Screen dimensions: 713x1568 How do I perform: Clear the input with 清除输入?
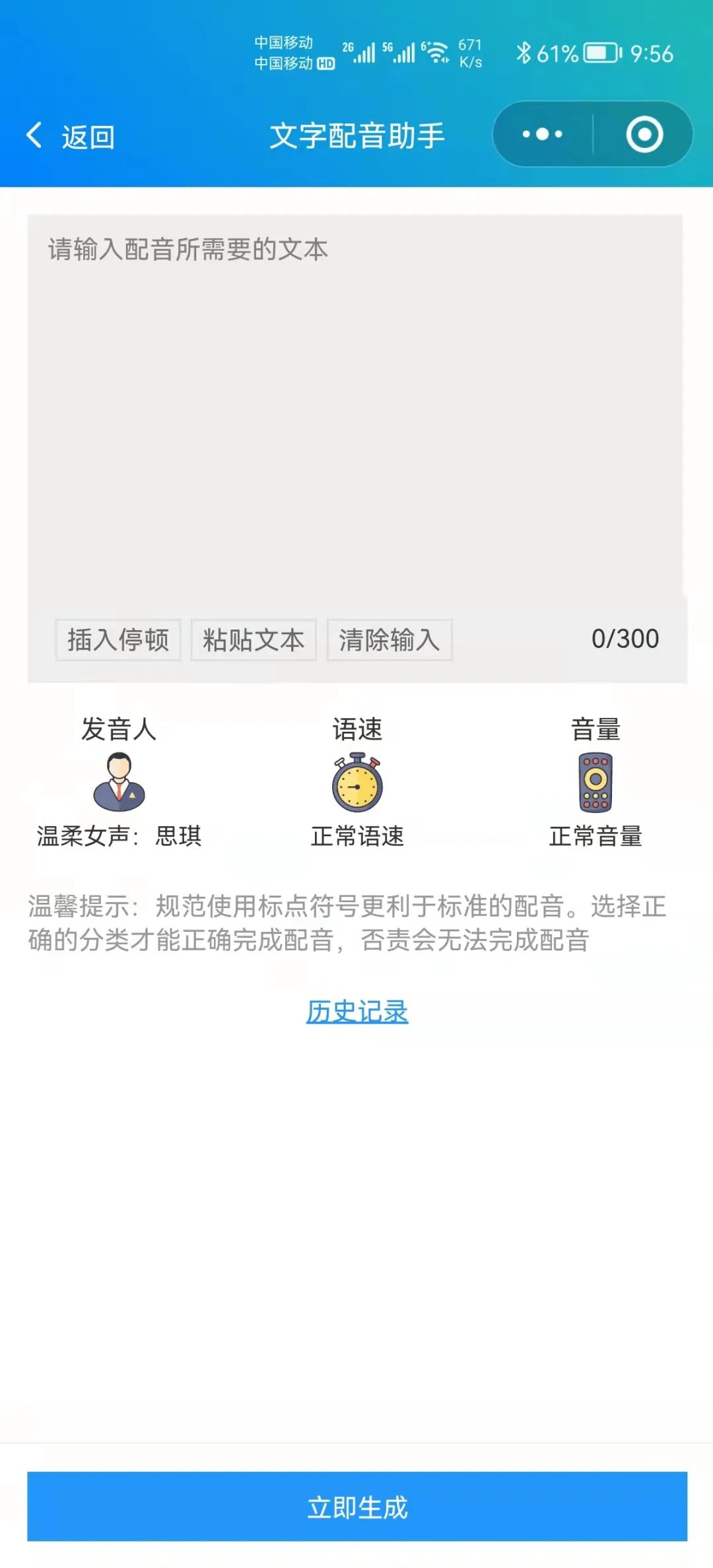pyautogui.click(x=390, y=639)
